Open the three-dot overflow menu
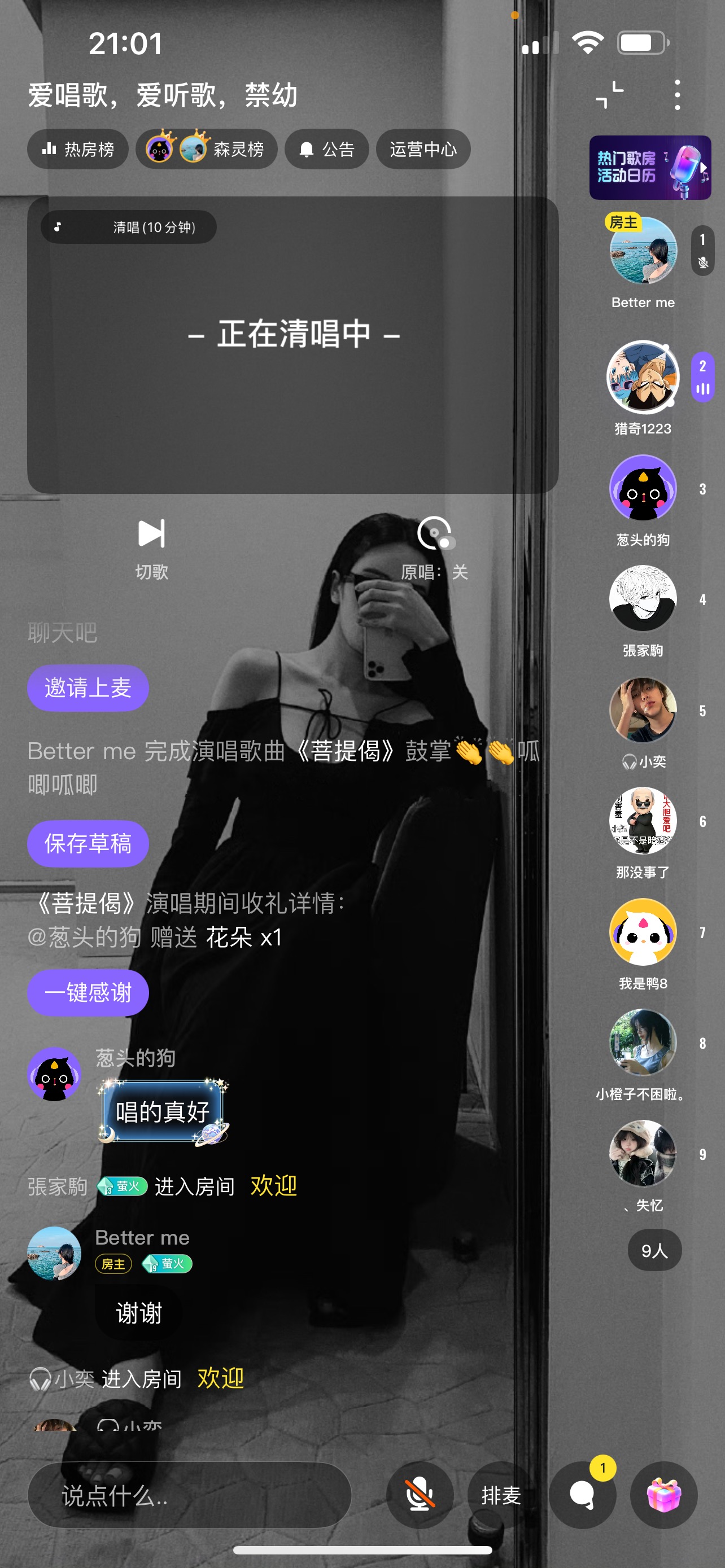 pos(677,95)
